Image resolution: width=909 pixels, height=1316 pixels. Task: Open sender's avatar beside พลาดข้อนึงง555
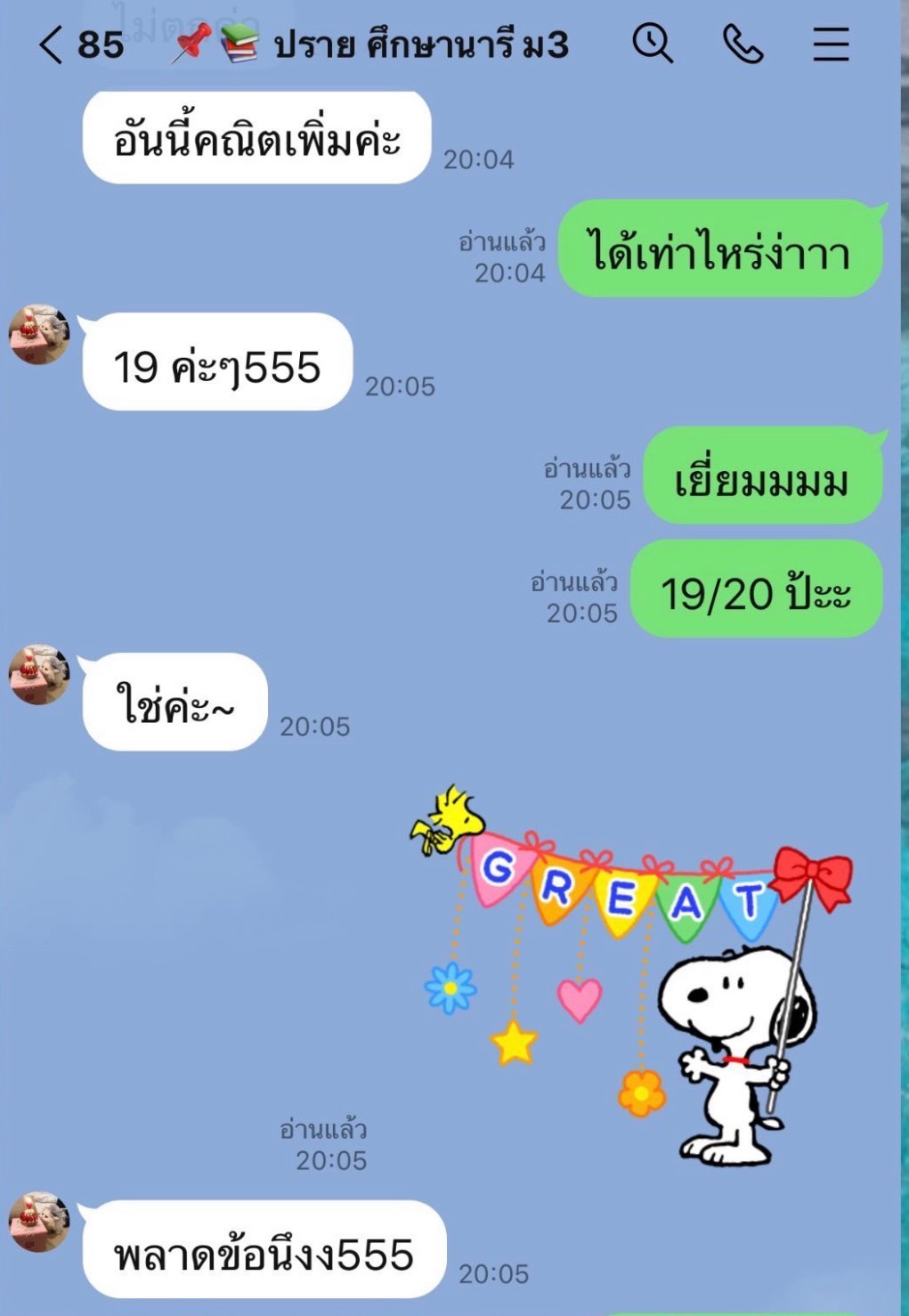[x=38, y=1222]
